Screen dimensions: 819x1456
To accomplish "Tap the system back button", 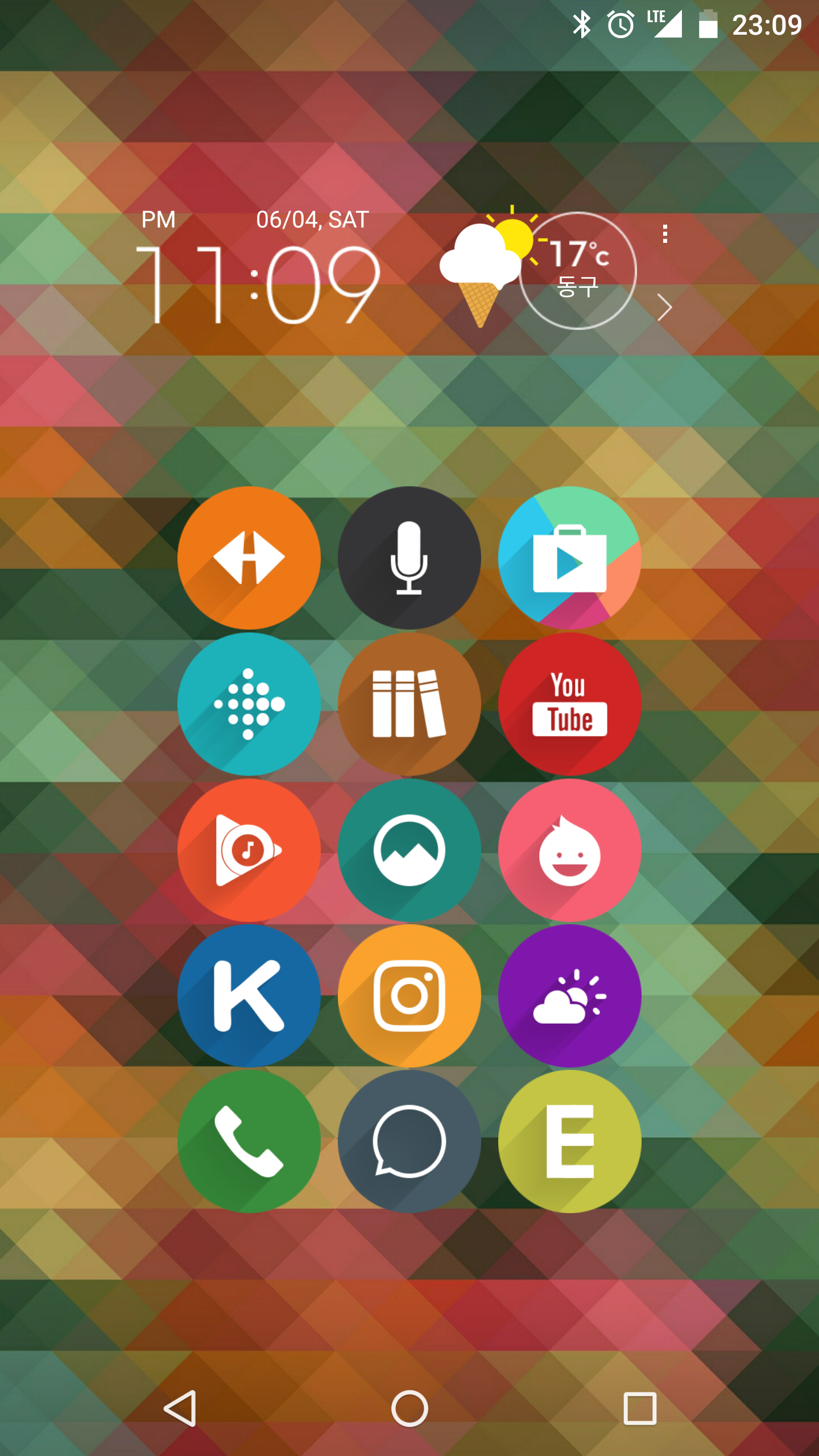I will [x=180, y=1408].
